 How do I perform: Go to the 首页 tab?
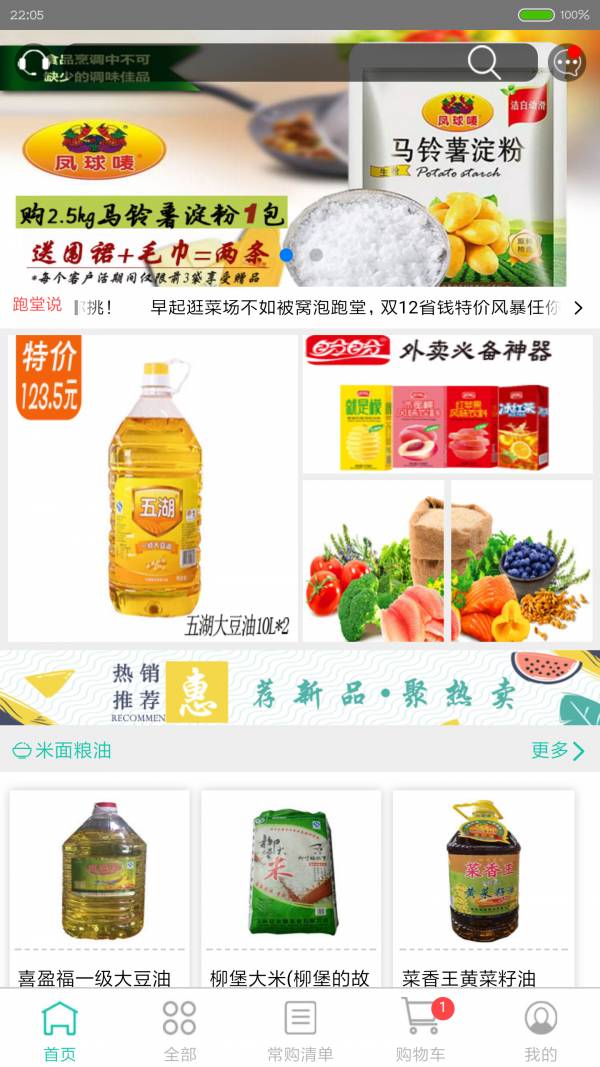tap(59, 1030)
